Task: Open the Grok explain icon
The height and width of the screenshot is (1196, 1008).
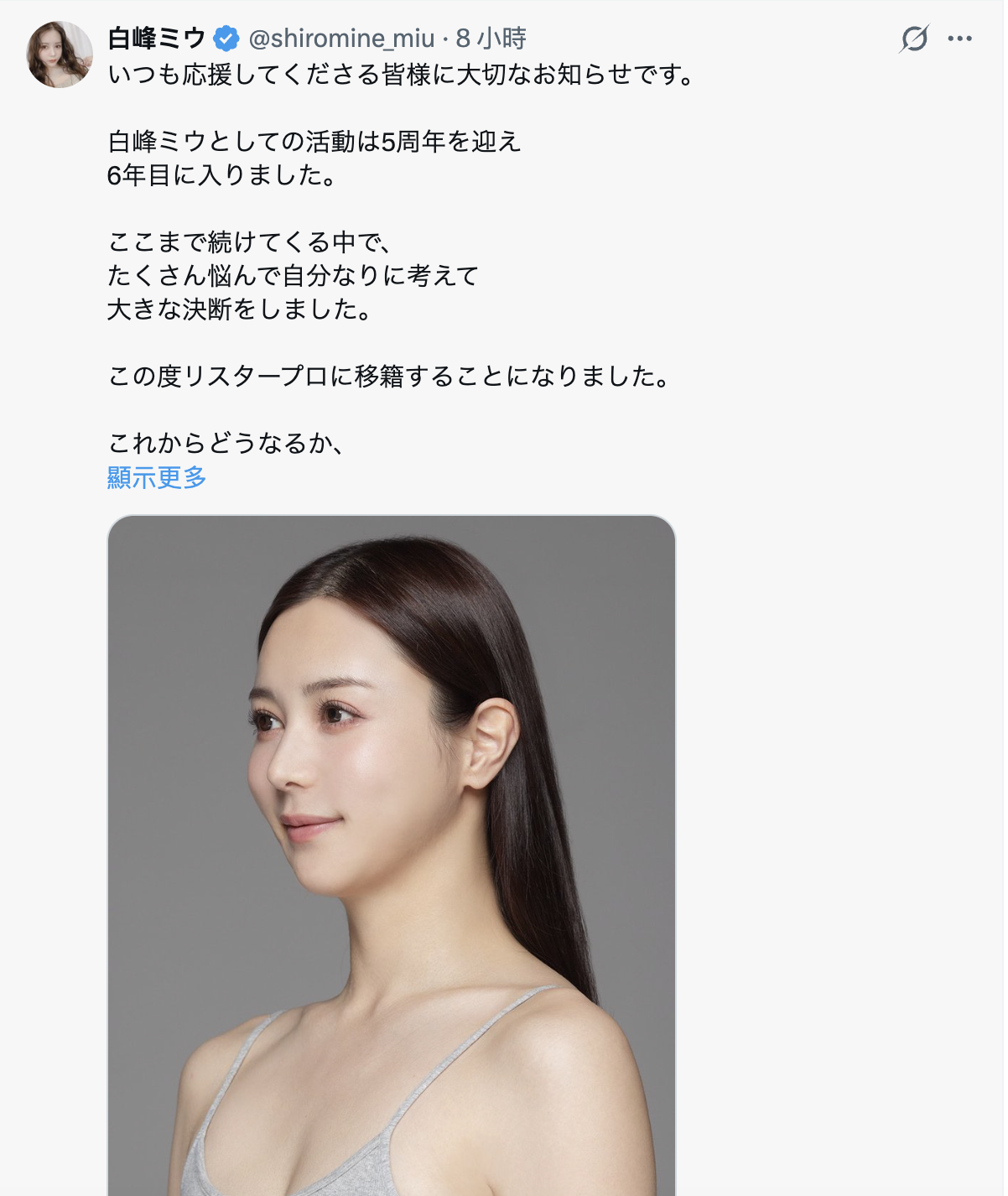Action: 914,39
